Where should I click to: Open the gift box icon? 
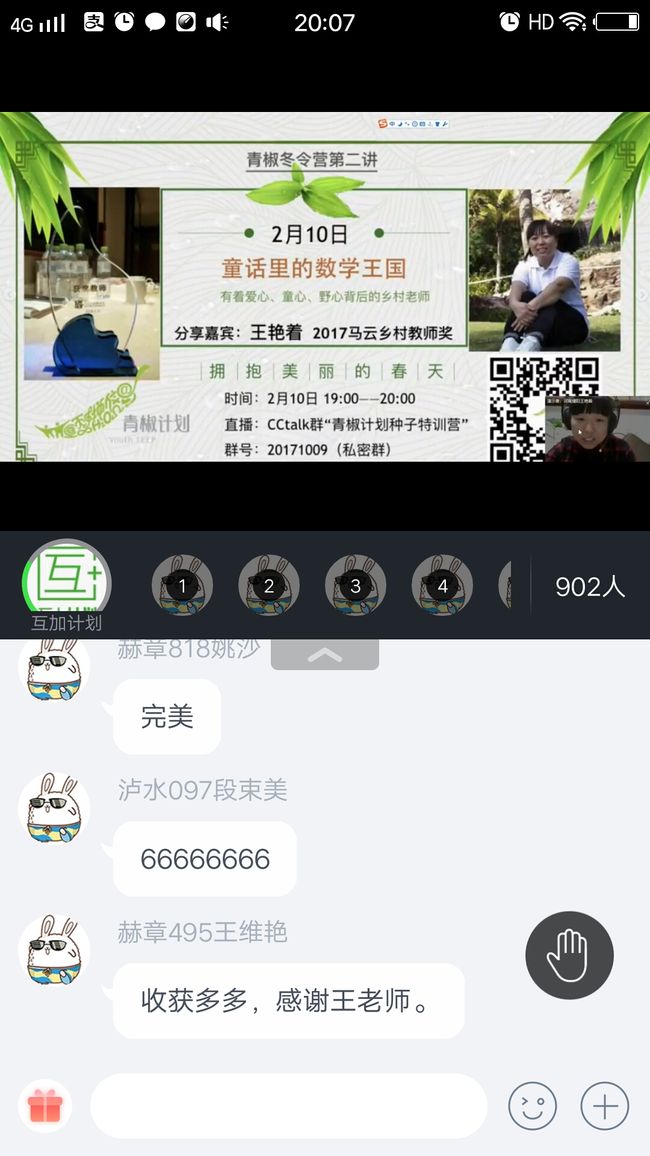[x=45, y=1106]
